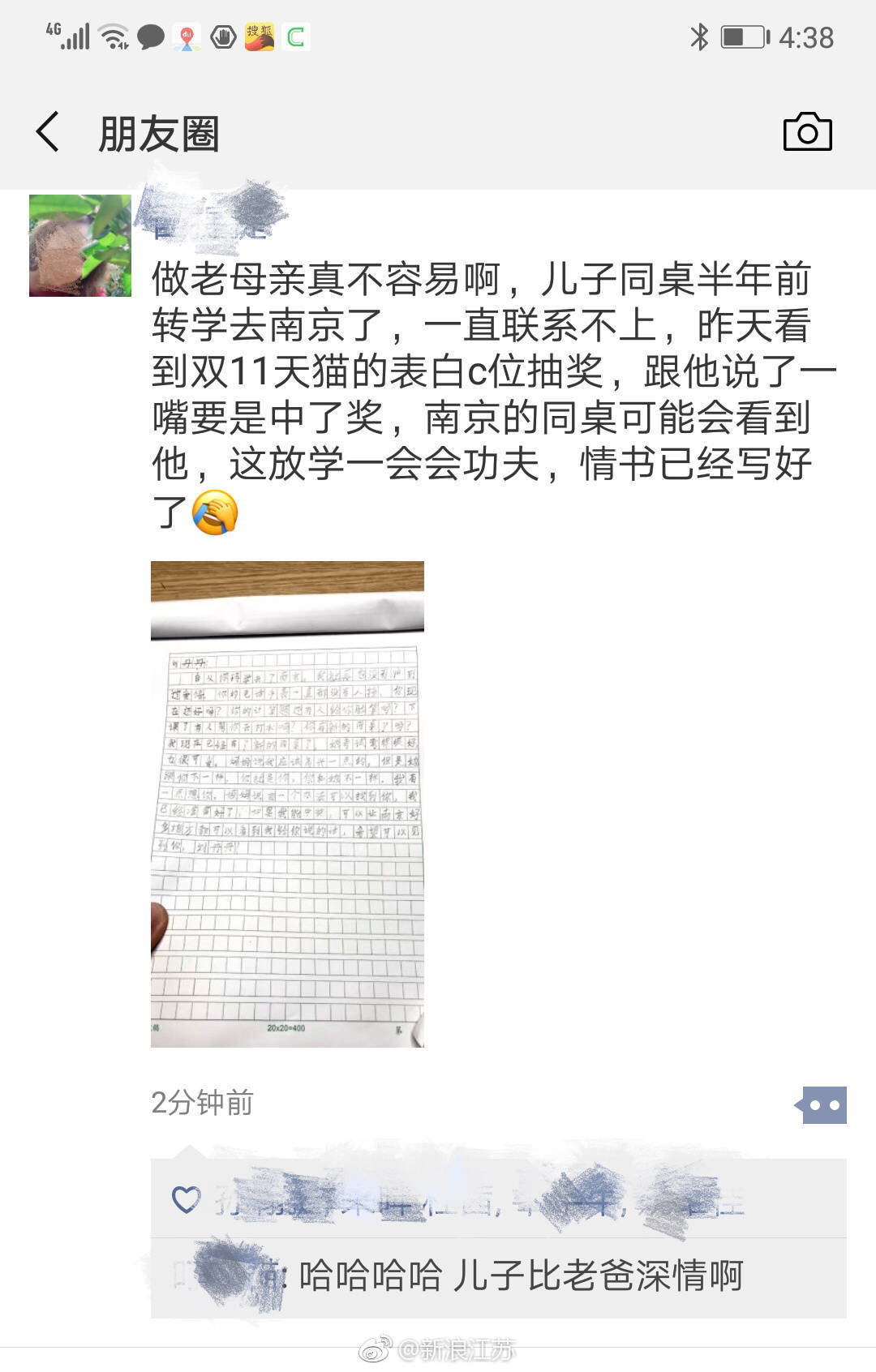Viewport: 876px width, 1372px height.
Task: View the handwritten letter photo full screen
Action: (287, 804)
